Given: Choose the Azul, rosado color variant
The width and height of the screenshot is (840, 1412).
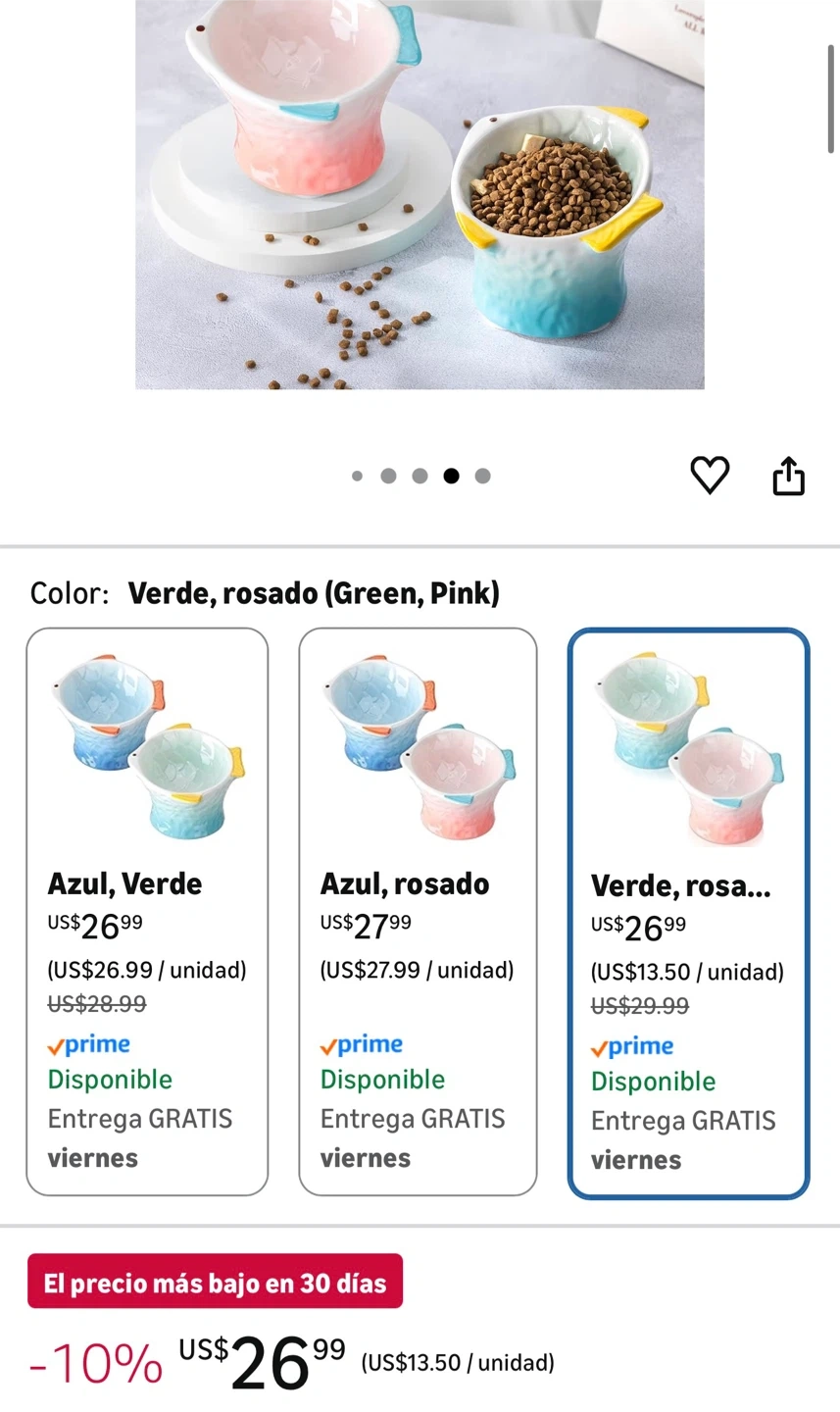Looking at the screenshot, I should (x=419, y=912).
